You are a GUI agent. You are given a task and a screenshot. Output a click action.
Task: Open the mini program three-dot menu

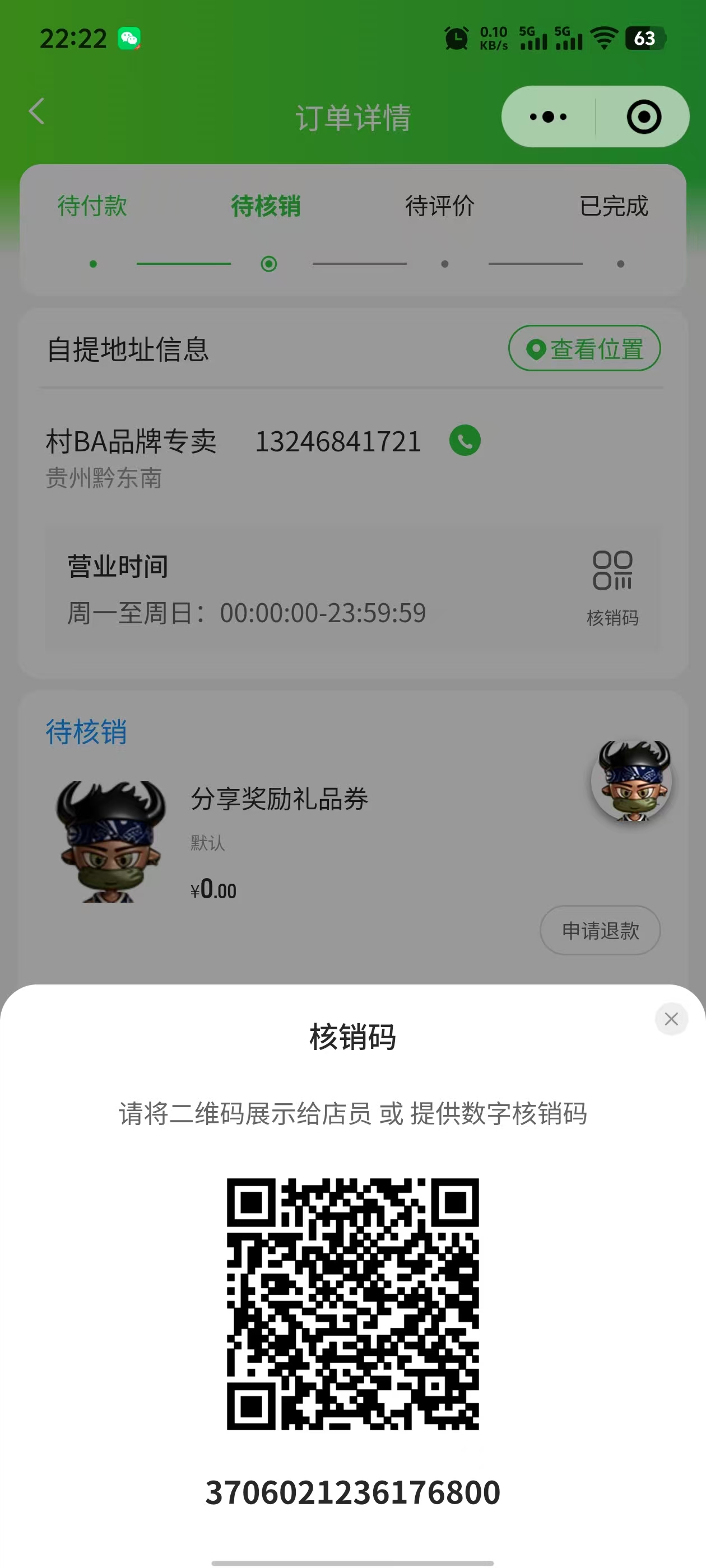547,117
